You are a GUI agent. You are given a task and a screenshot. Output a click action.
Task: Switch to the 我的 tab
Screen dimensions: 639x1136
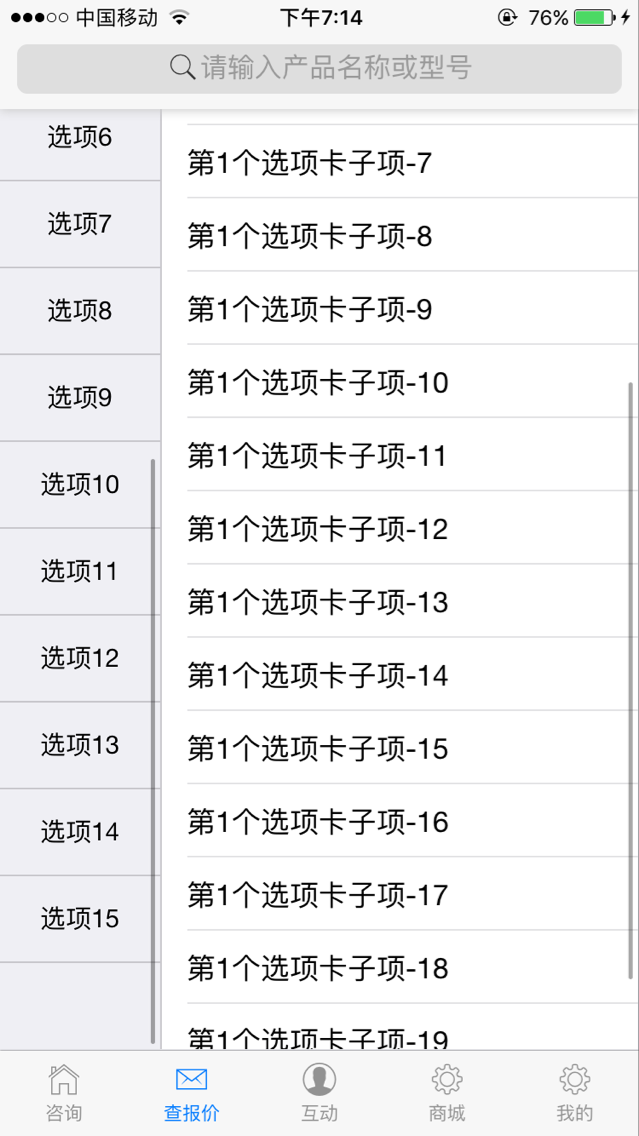tap(575, 1093)
